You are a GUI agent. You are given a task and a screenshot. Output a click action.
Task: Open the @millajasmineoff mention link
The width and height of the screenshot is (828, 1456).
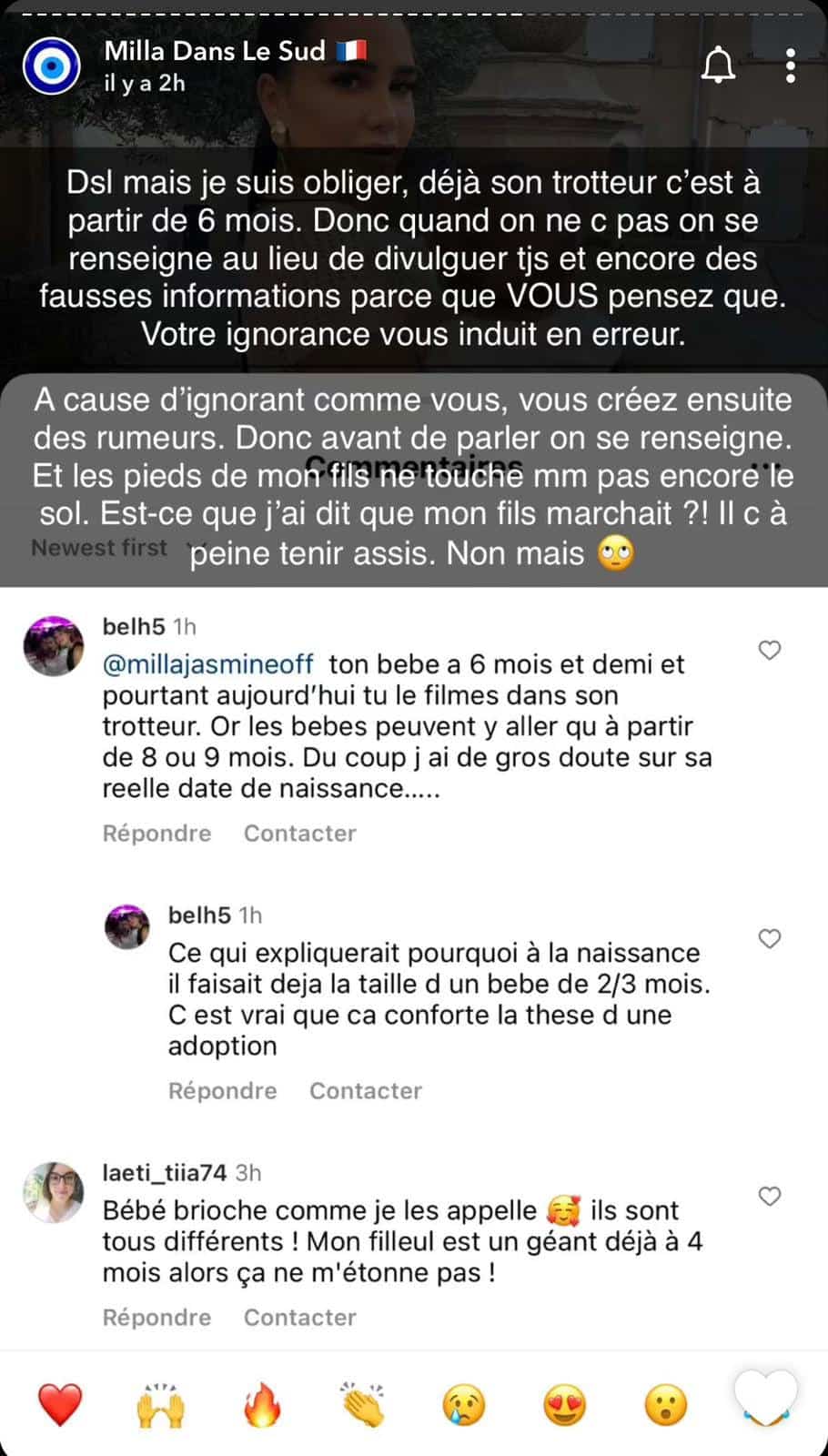click(207, 664)
